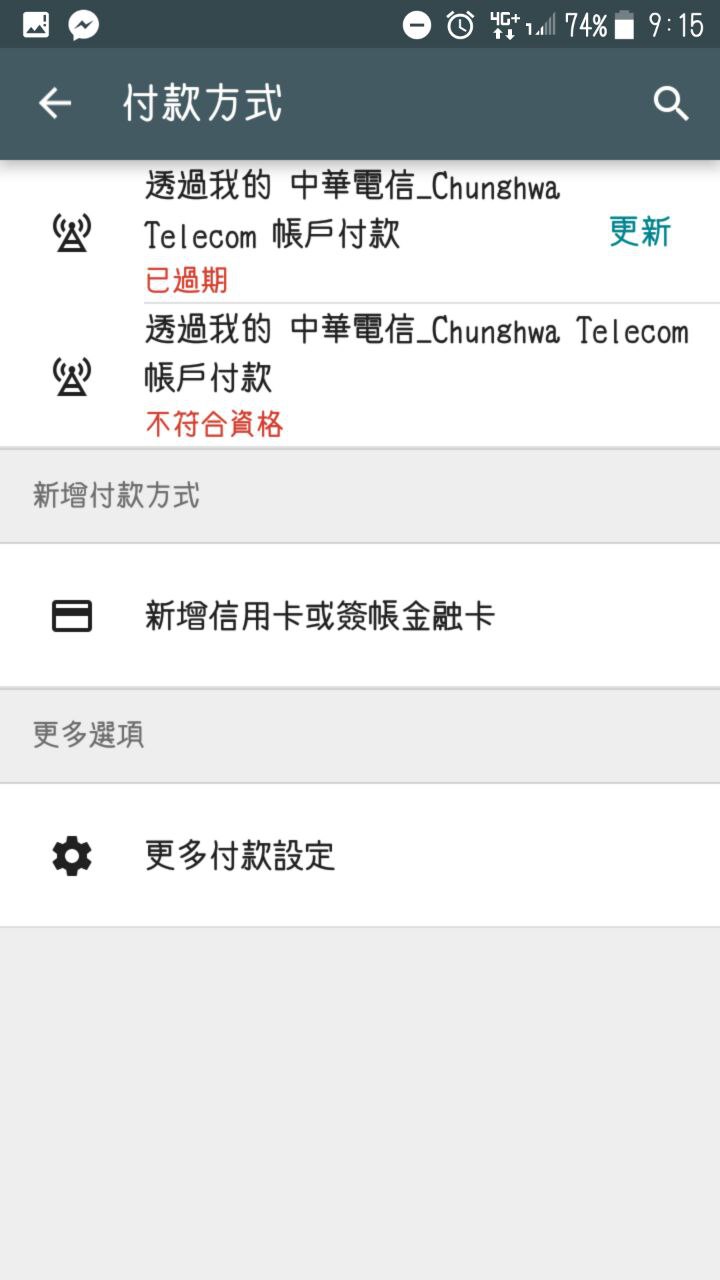Select the Chunghwa Telecom row marked 不符合資格

[360, 375]
